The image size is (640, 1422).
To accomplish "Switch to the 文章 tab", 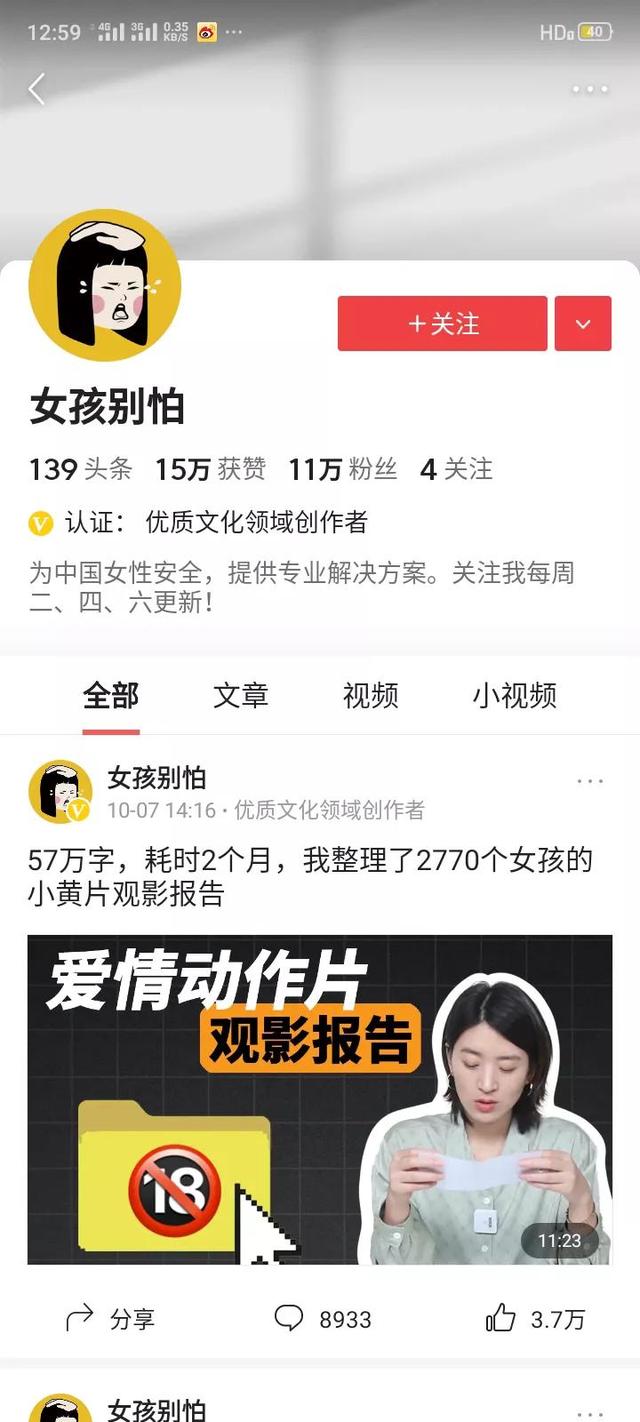I will (x=241, y=696).
